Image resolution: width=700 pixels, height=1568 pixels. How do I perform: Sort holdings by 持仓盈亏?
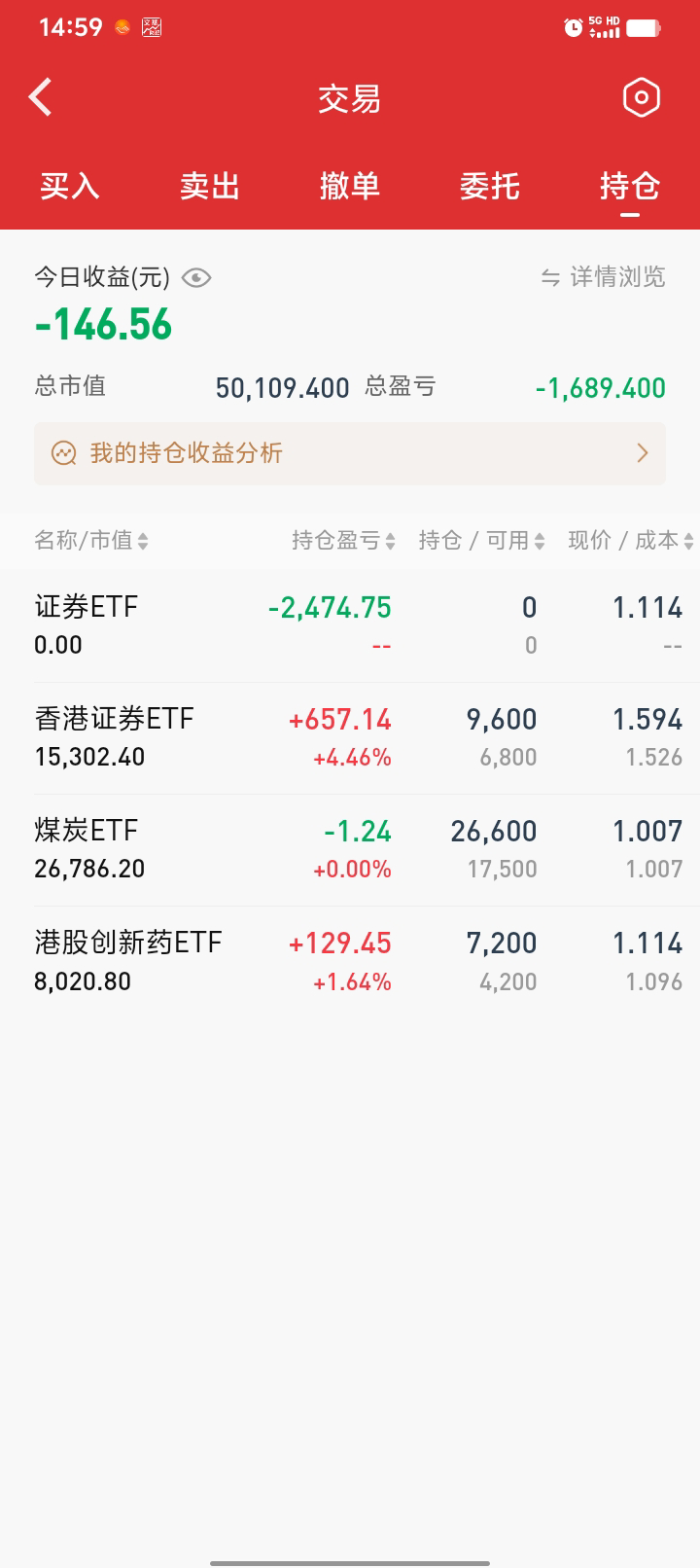pyautogui.click(x=343, y=541)
